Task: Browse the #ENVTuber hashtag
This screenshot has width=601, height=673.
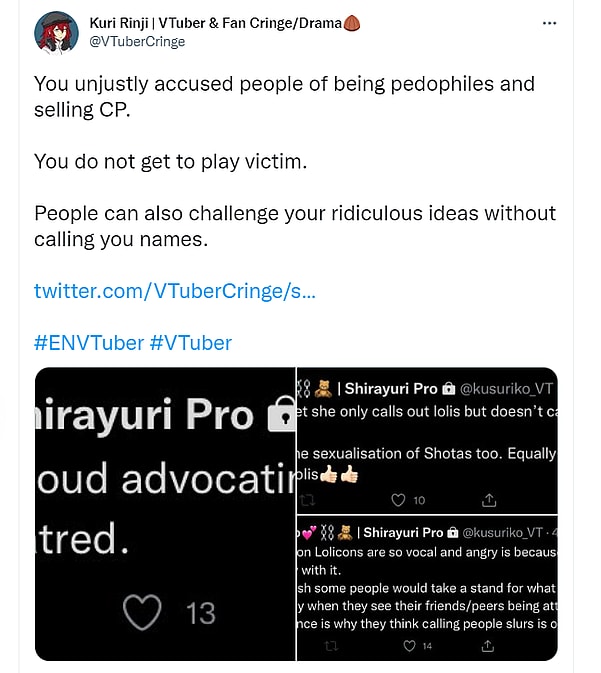Action: coord(88,342)
